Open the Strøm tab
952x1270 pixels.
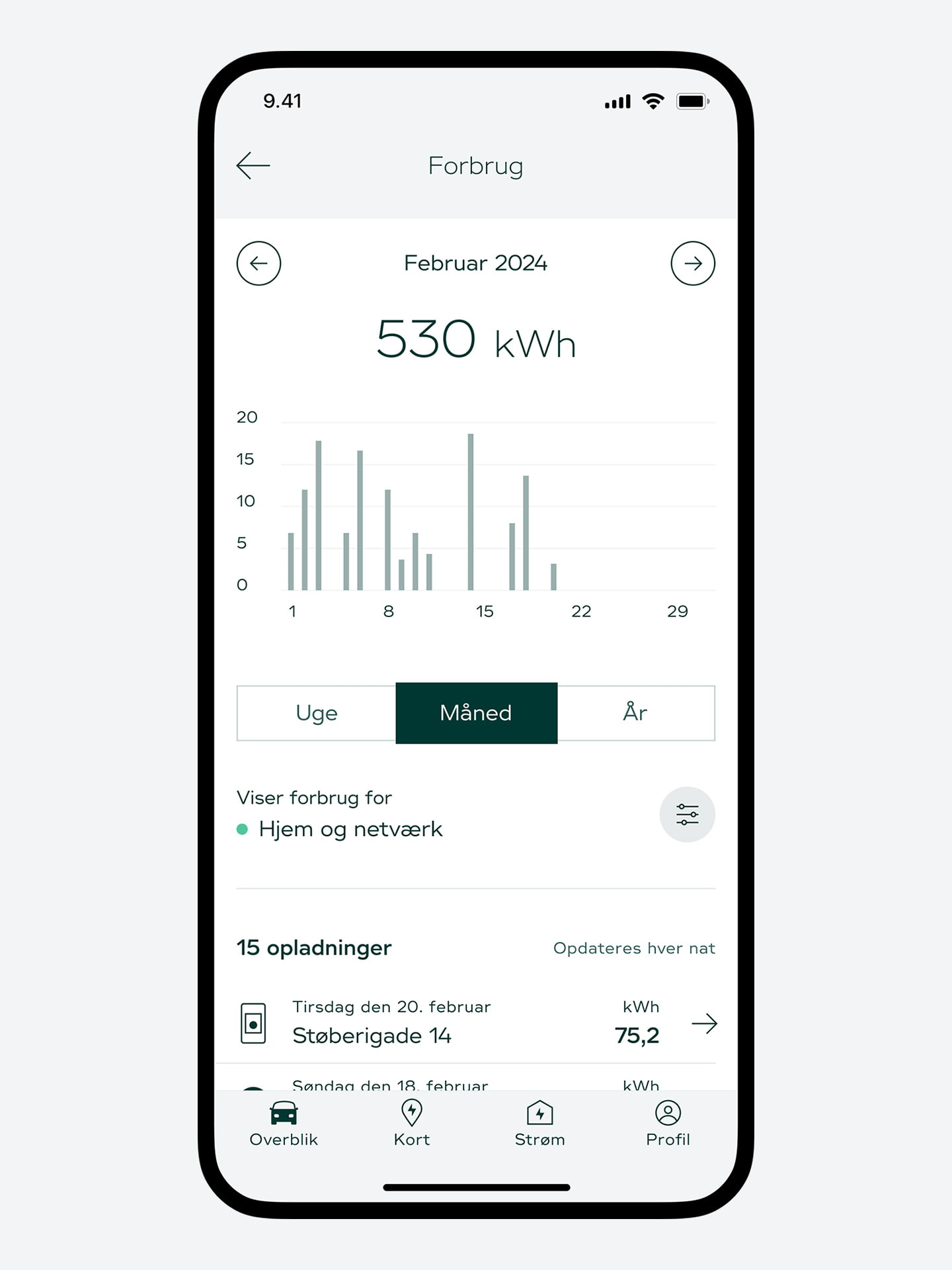pyautogui.click(x=539, y=1123)
